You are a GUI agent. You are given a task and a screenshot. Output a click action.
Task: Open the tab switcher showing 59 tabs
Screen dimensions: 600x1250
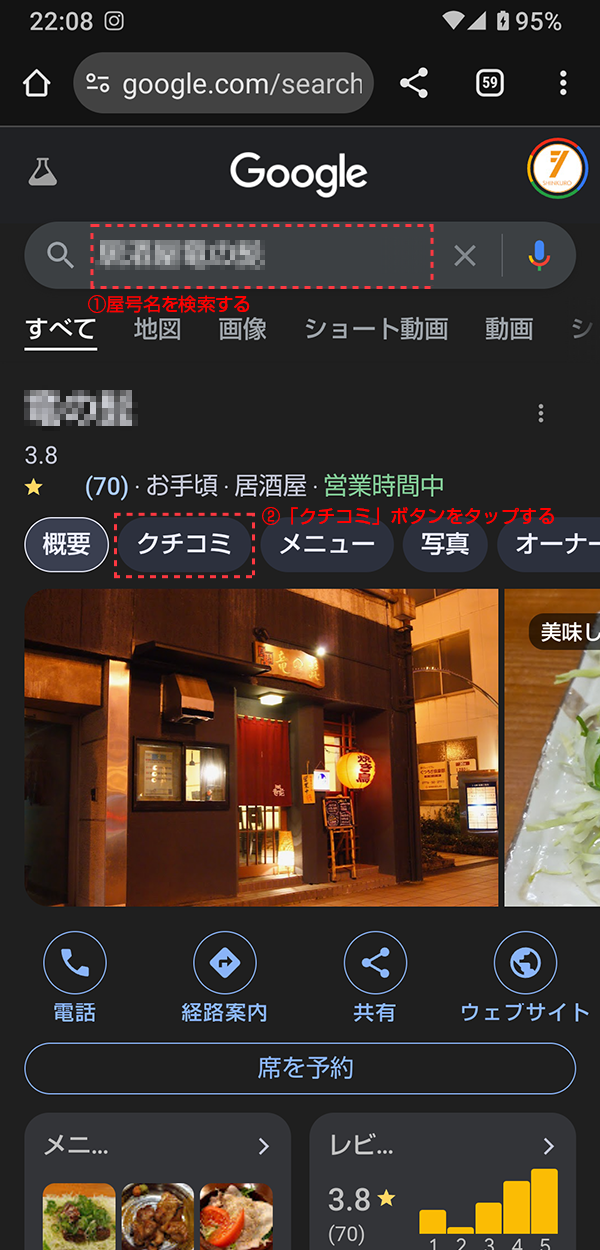(x=489, y=84)
